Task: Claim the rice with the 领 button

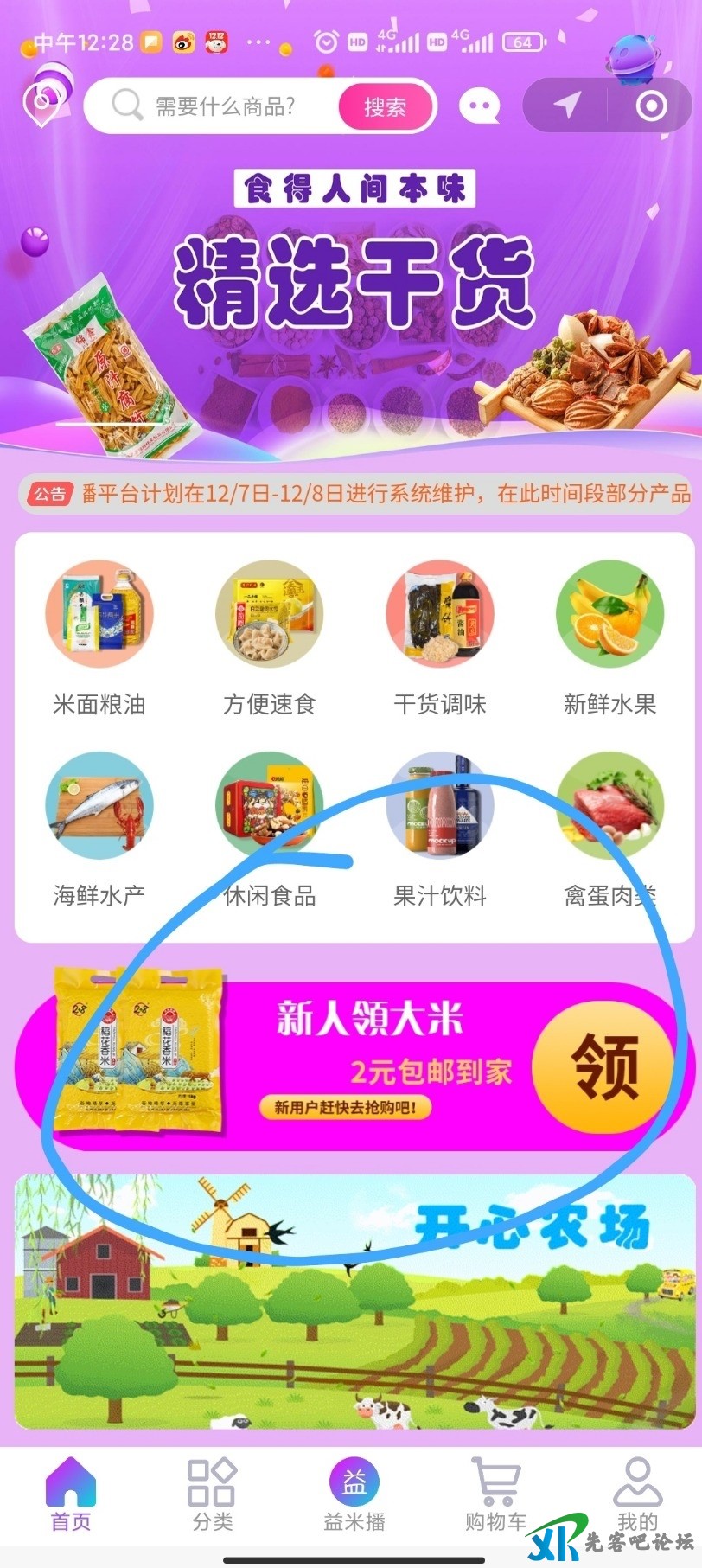Action: [604, 1066]
